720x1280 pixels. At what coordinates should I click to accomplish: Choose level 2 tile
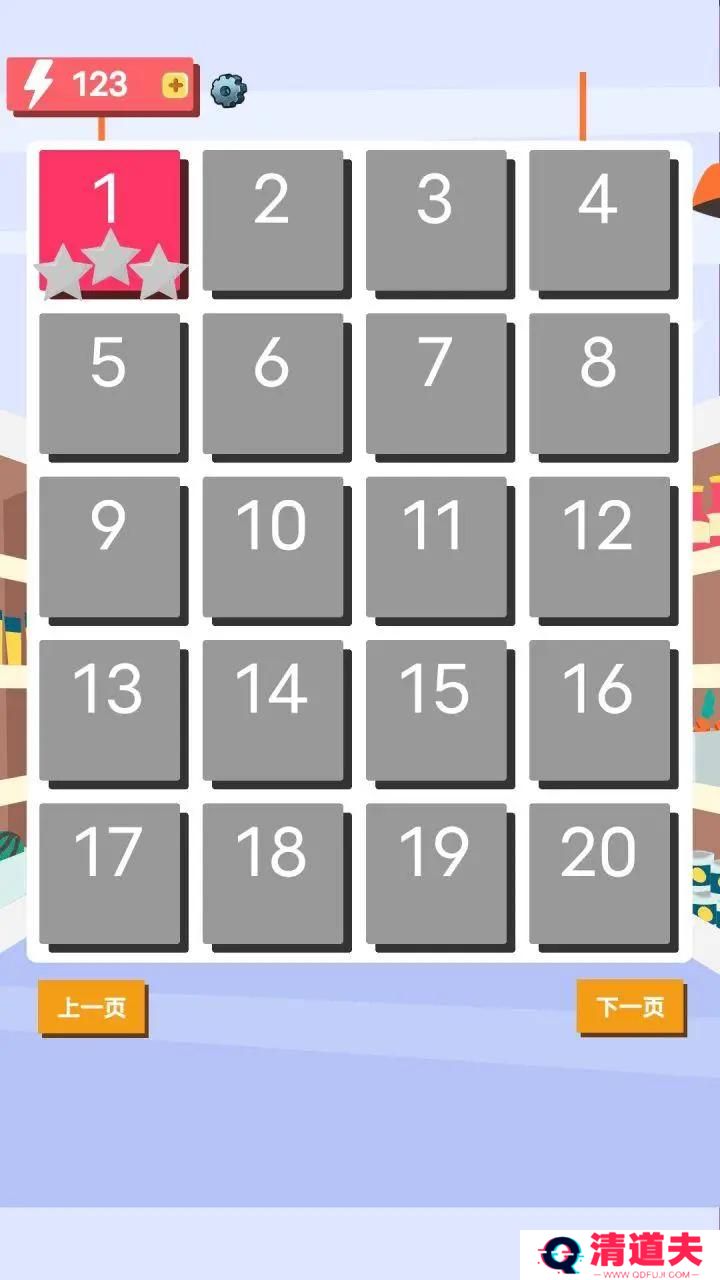(x=272, y=220)
